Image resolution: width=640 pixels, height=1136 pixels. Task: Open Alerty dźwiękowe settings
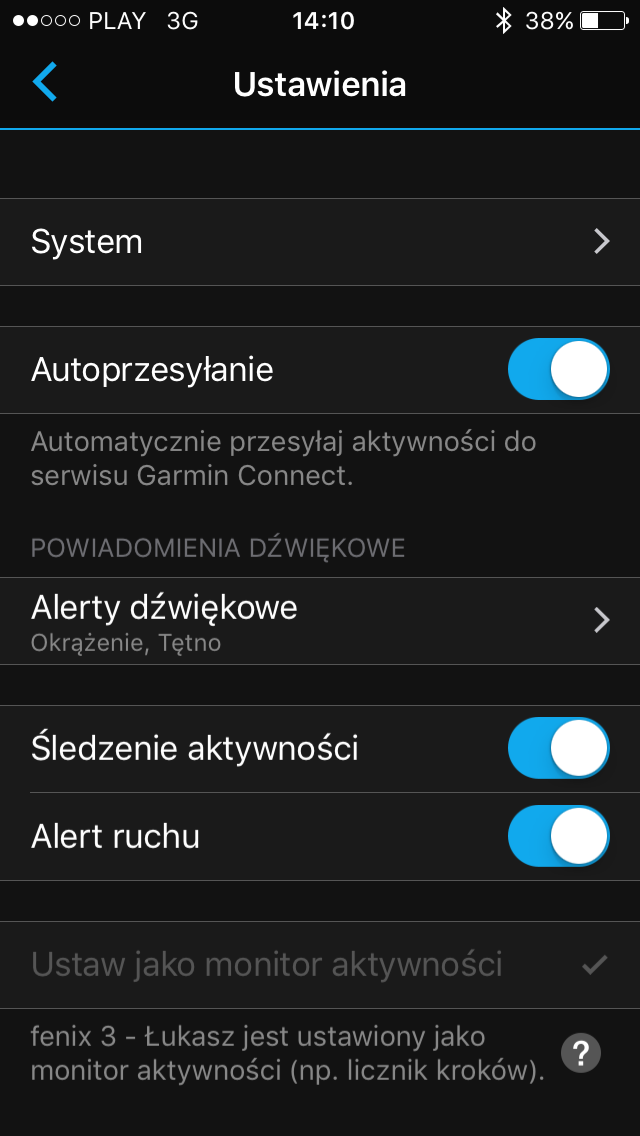[320, 620]
